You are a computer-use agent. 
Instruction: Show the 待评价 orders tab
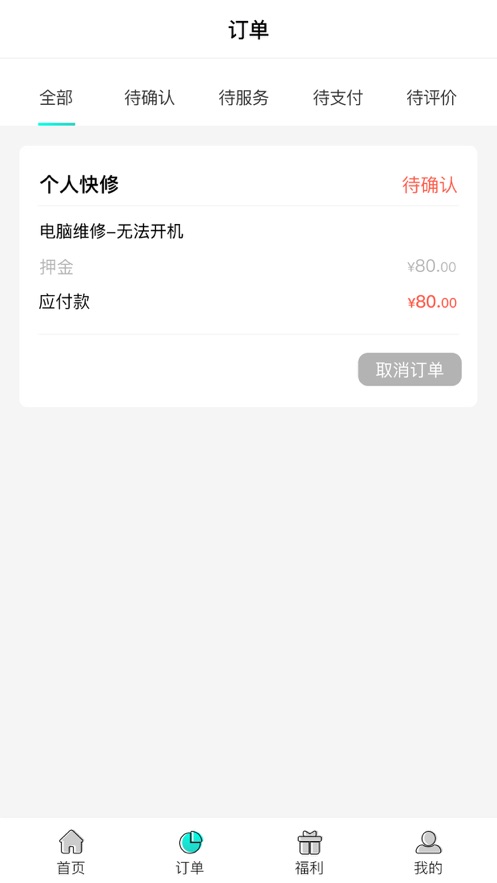(432, 98)
